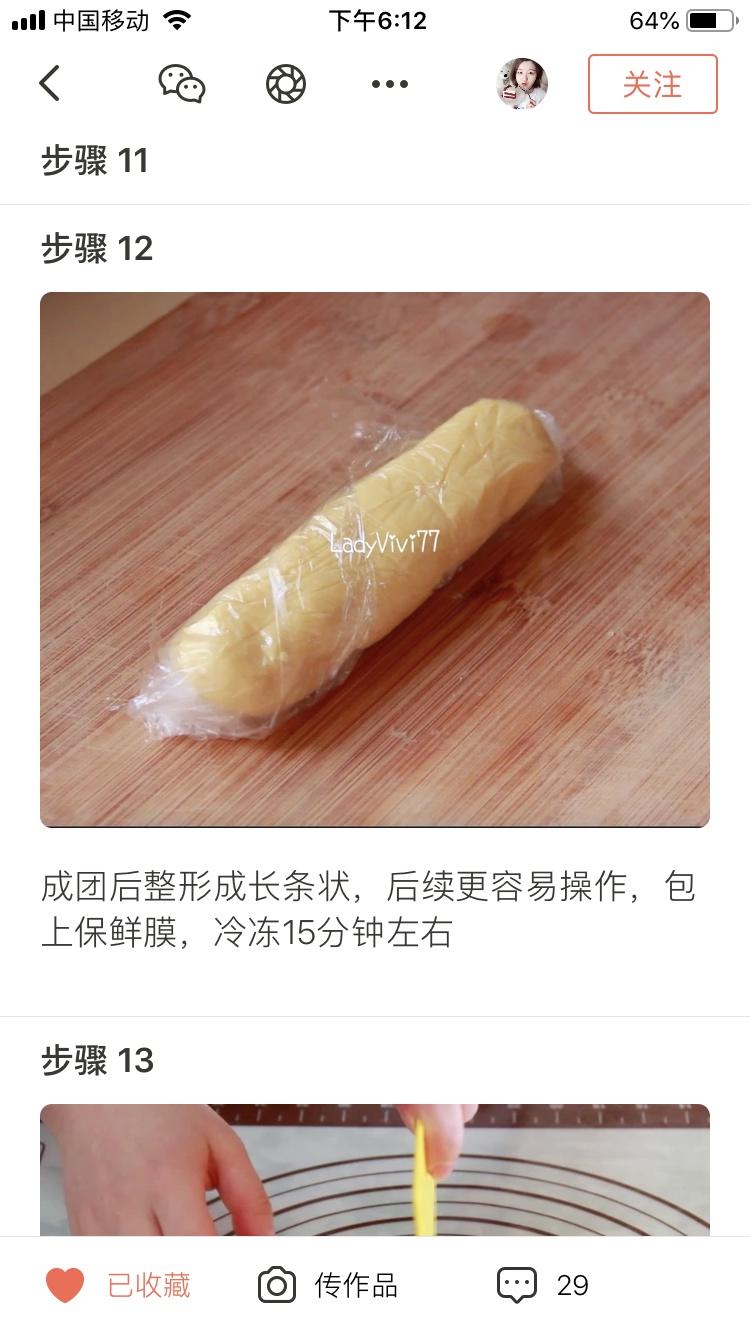Go back to the previous page
This screenshot has width=750, height=1334.
click(x=50, y=84)
